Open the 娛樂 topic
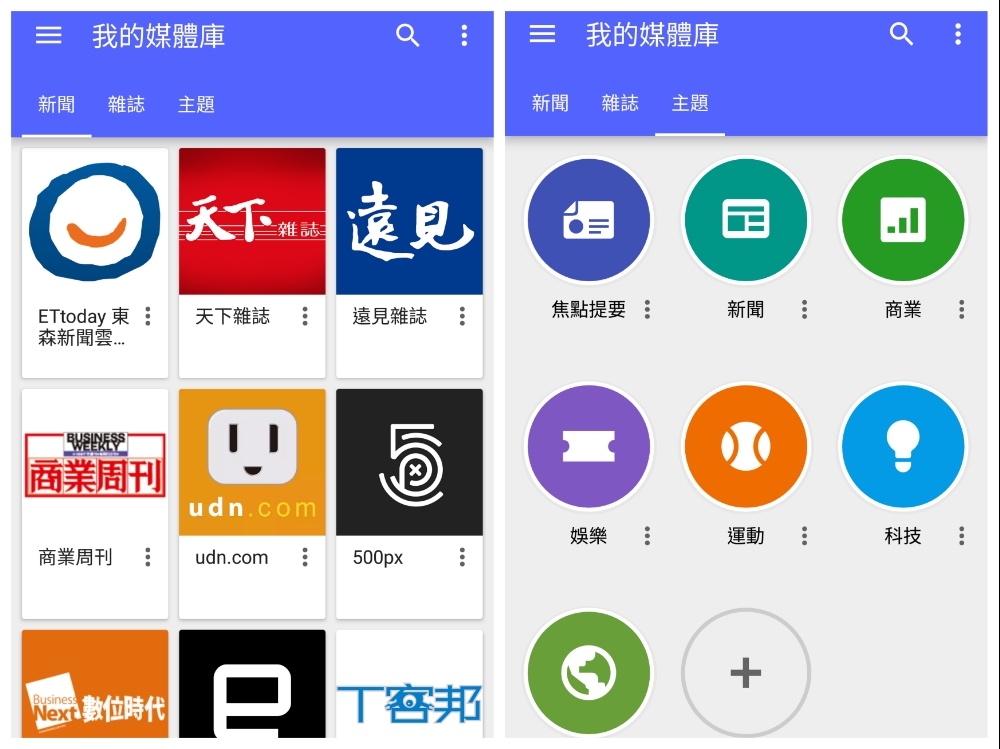The width and height of the screenshot is (1000, 749). (589, 446)
